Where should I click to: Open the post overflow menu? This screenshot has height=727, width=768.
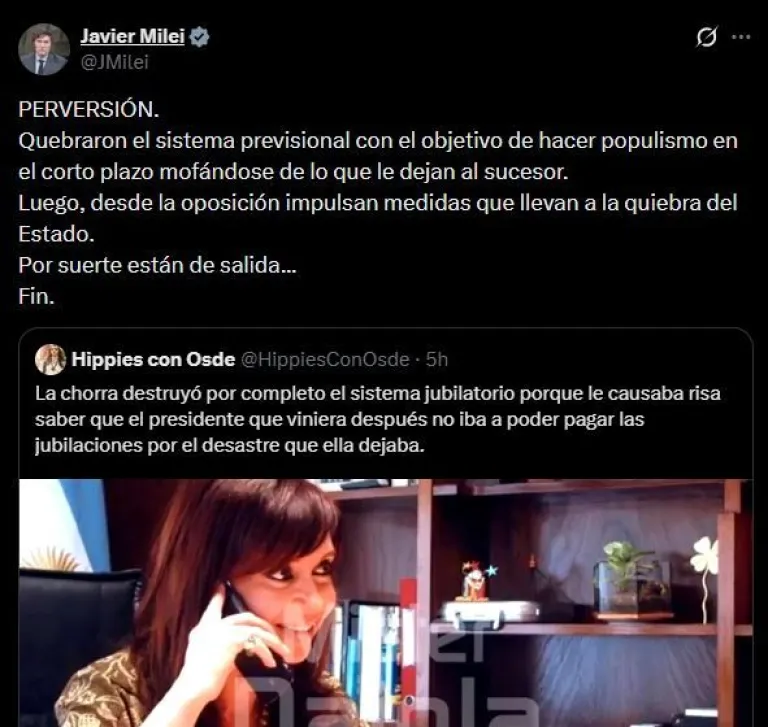(x=741, y=38)
